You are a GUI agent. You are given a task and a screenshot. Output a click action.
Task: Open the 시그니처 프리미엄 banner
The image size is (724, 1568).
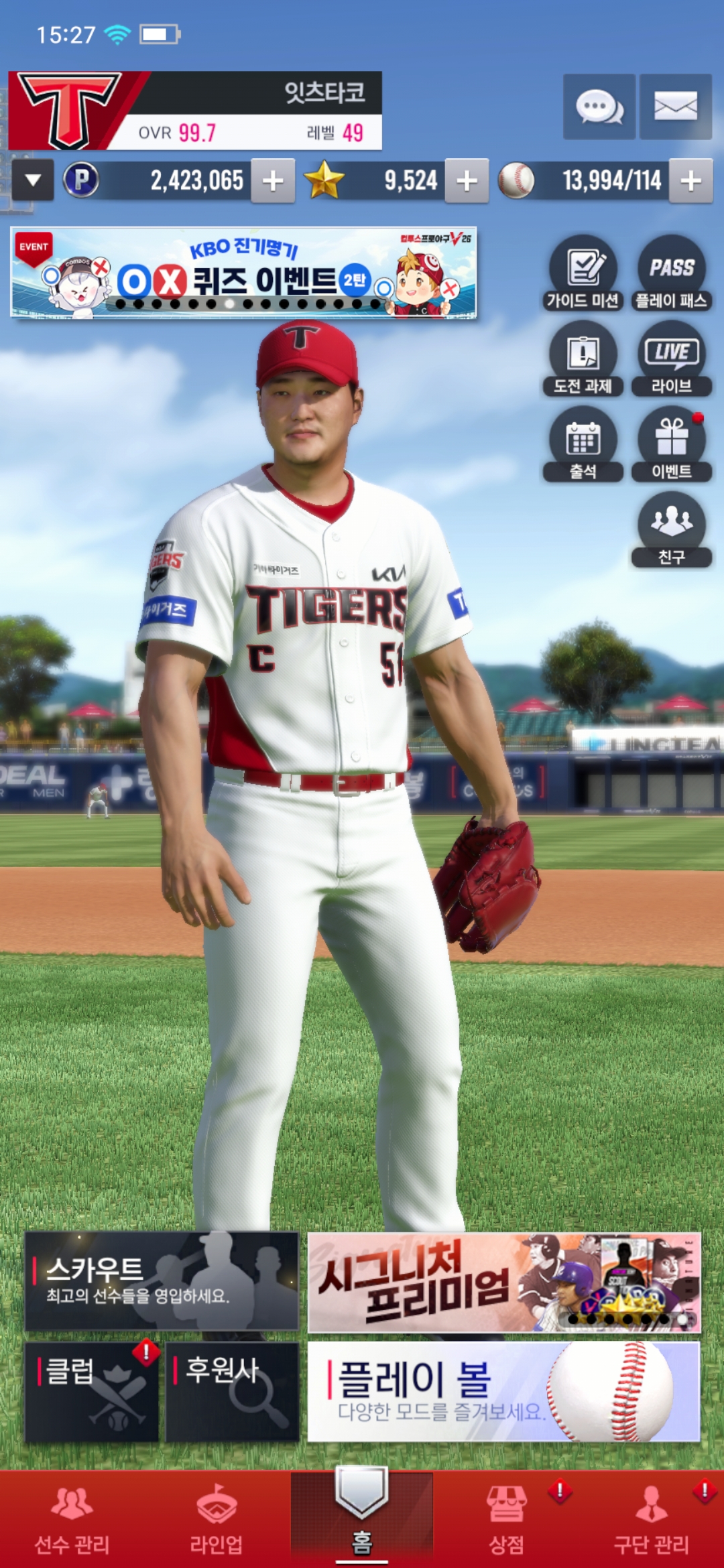[504, 1283]
